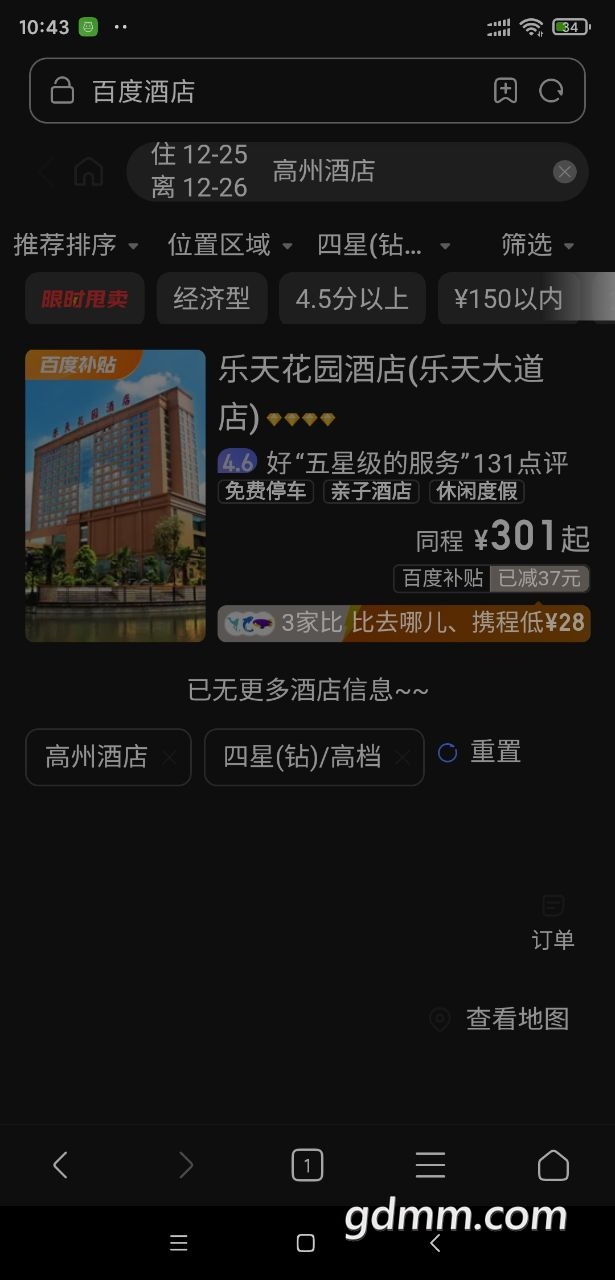Add this page to bookmarks

click(506, 91)
